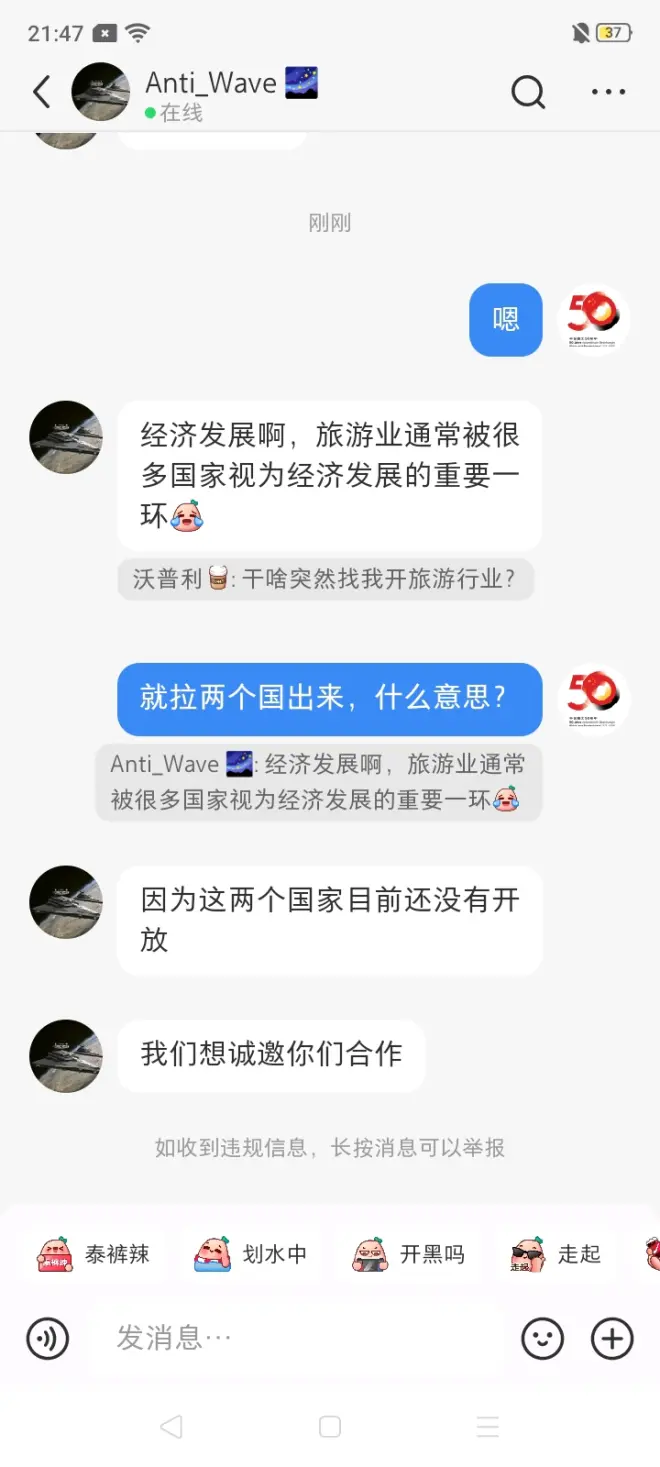Screen dimensions: 660x1467
Task: Go to the system home screen
Action: pyautogui.click(x=330, y=1426)
